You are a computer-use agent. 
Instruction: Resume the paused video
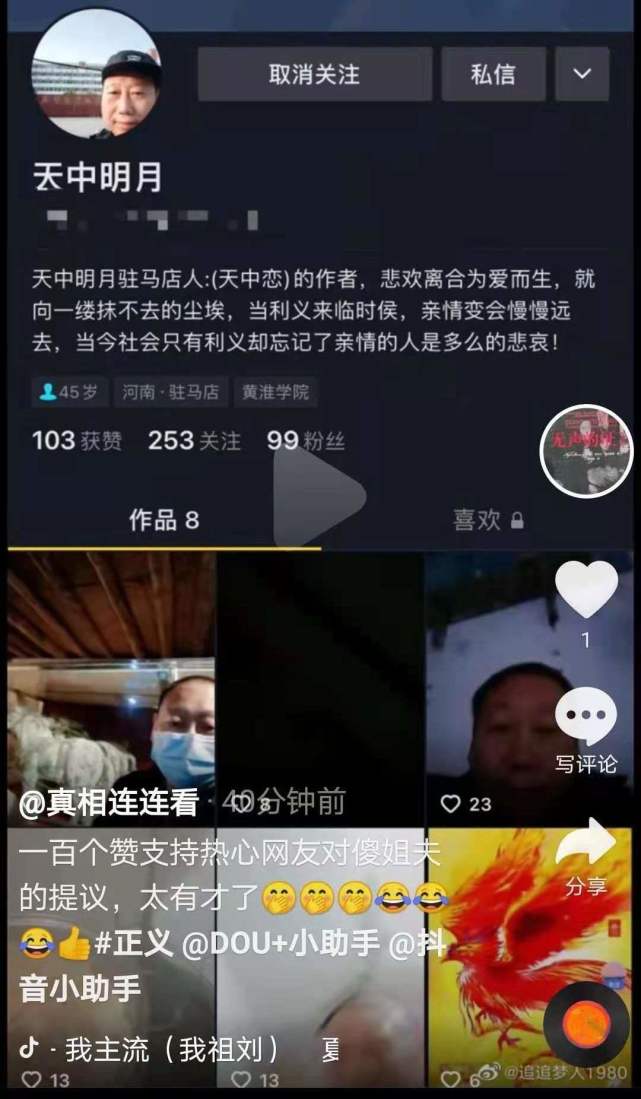coord(320,497)
